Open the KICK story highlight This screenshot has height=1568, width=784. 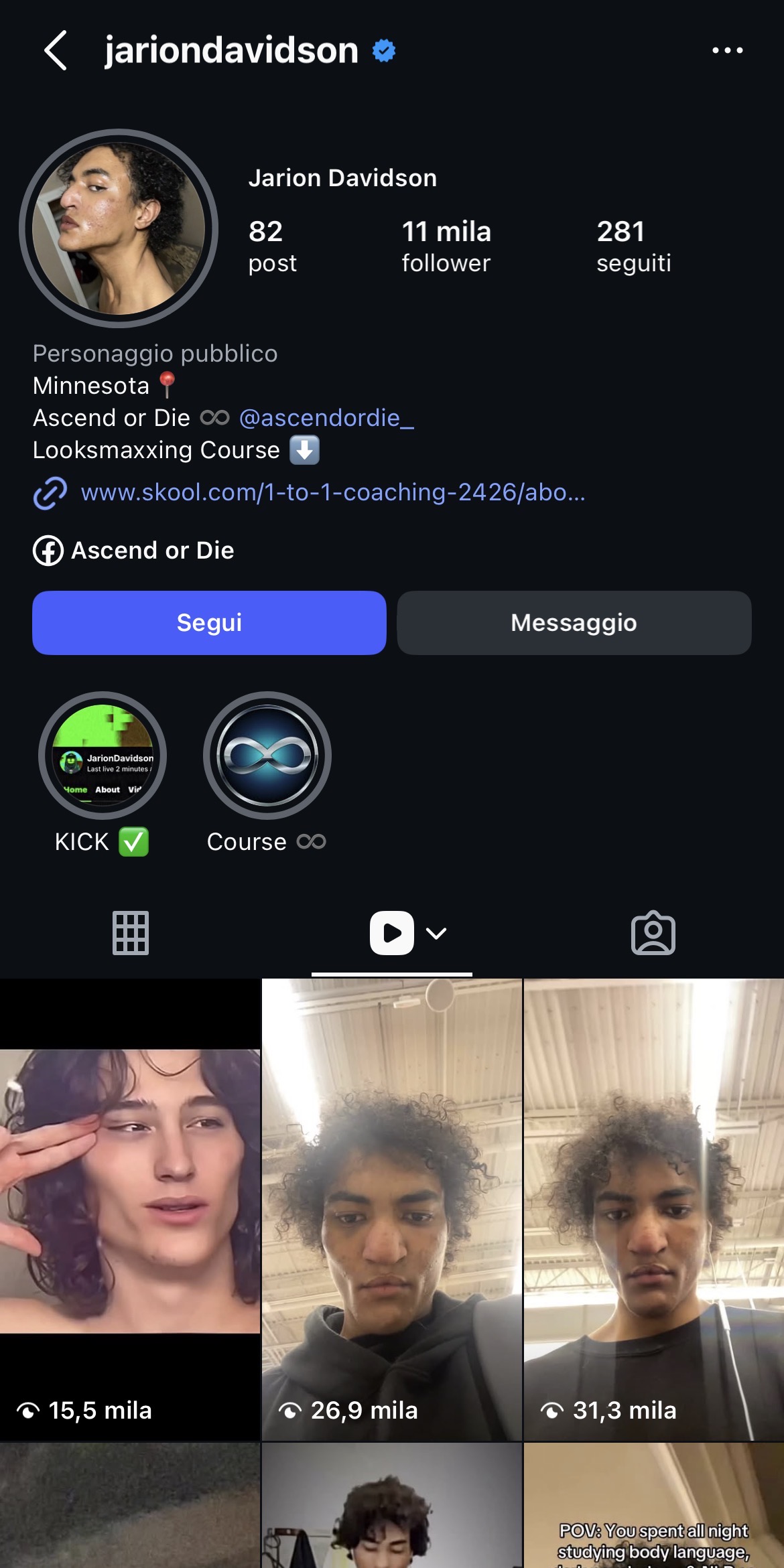(x=103, y=756)
